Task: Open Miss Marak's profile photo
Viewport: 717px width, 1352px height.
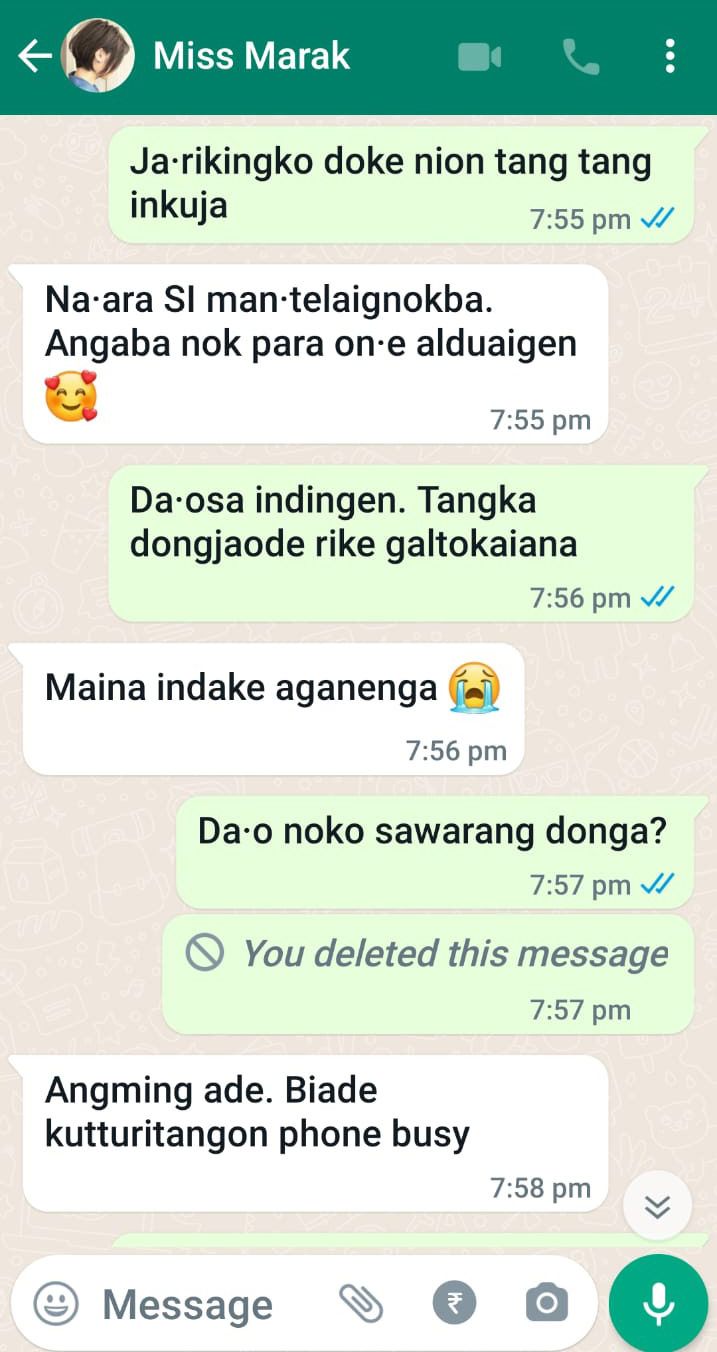Action: point(98,57)
